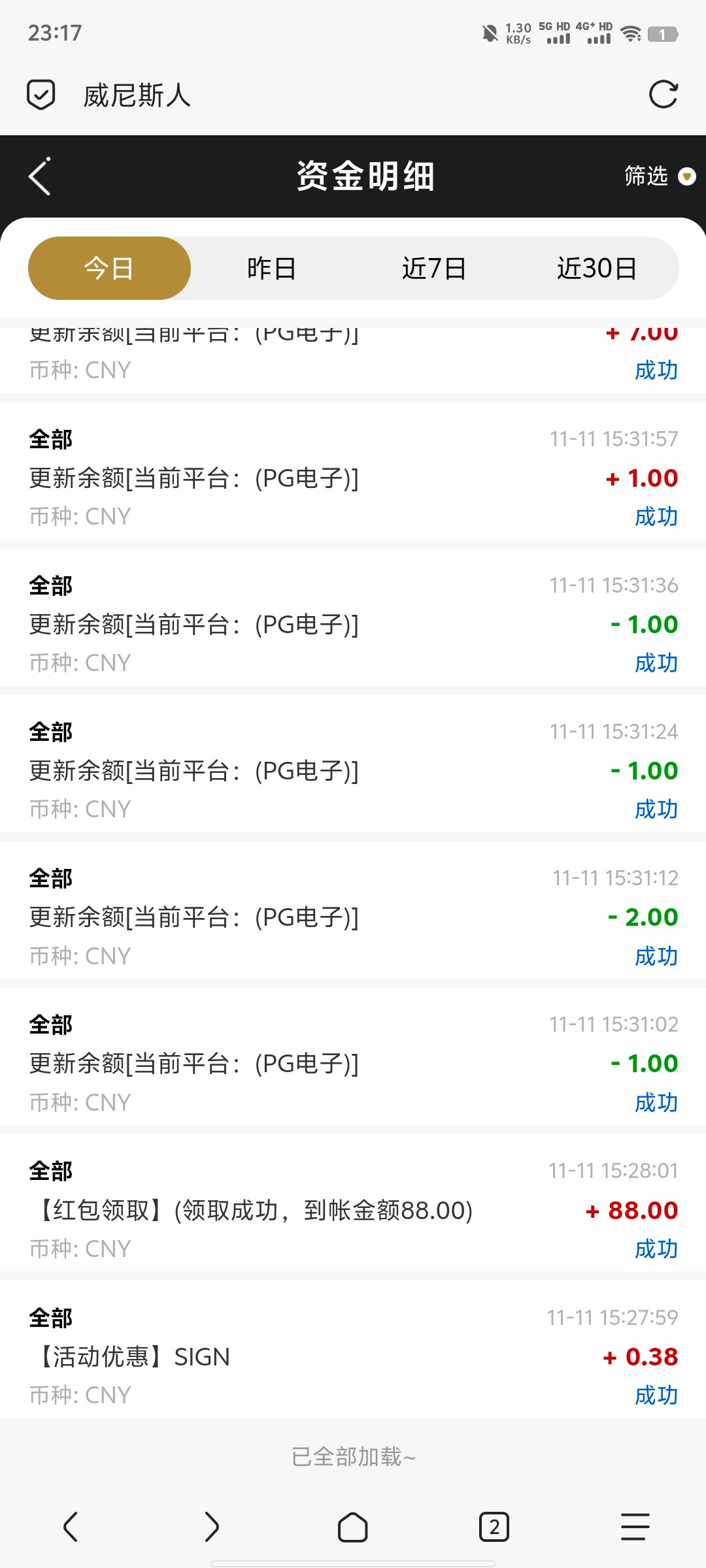Select the 今日 tab
The image size is (706, 1568).
click(x=109, y=269)
